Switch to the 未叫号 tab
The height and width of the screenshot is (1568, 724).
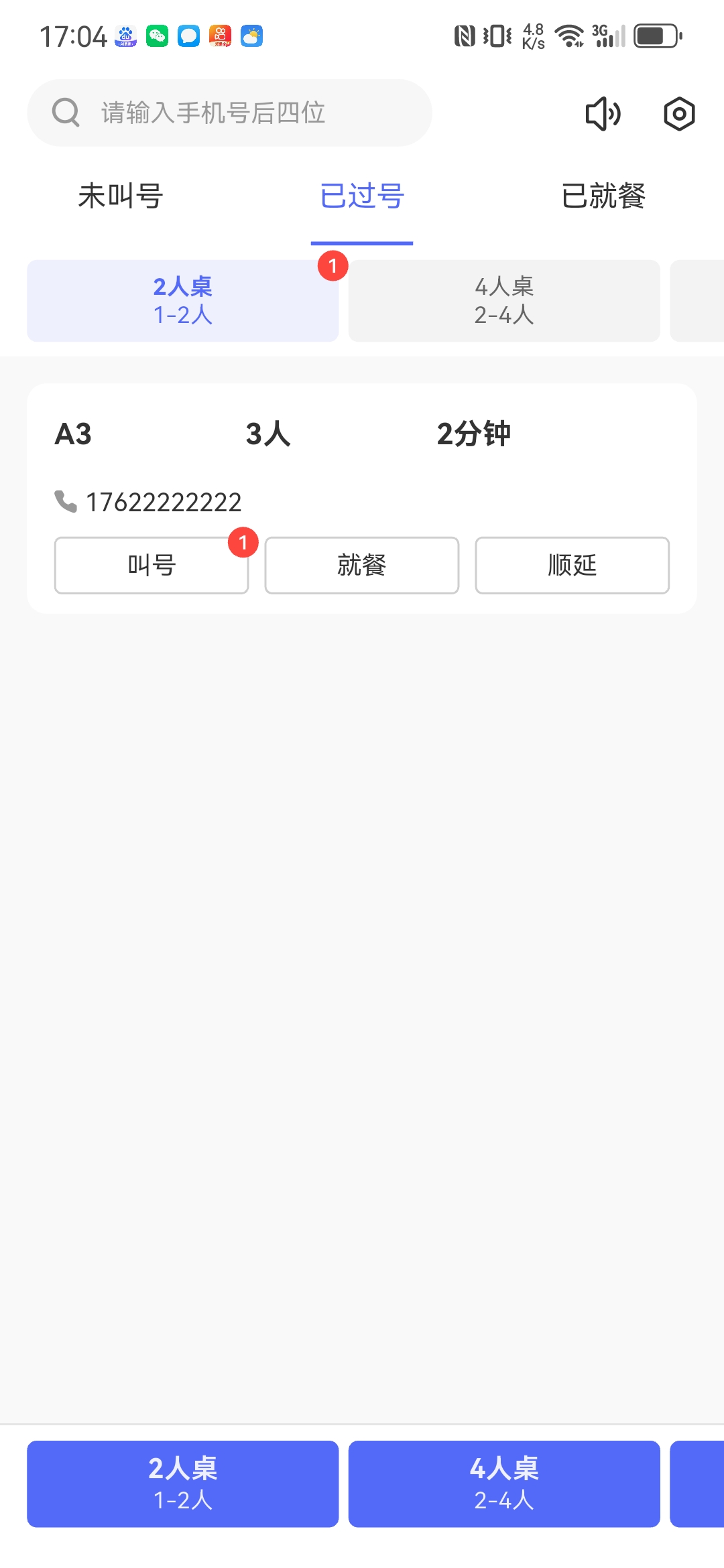(x=121, y=196)
